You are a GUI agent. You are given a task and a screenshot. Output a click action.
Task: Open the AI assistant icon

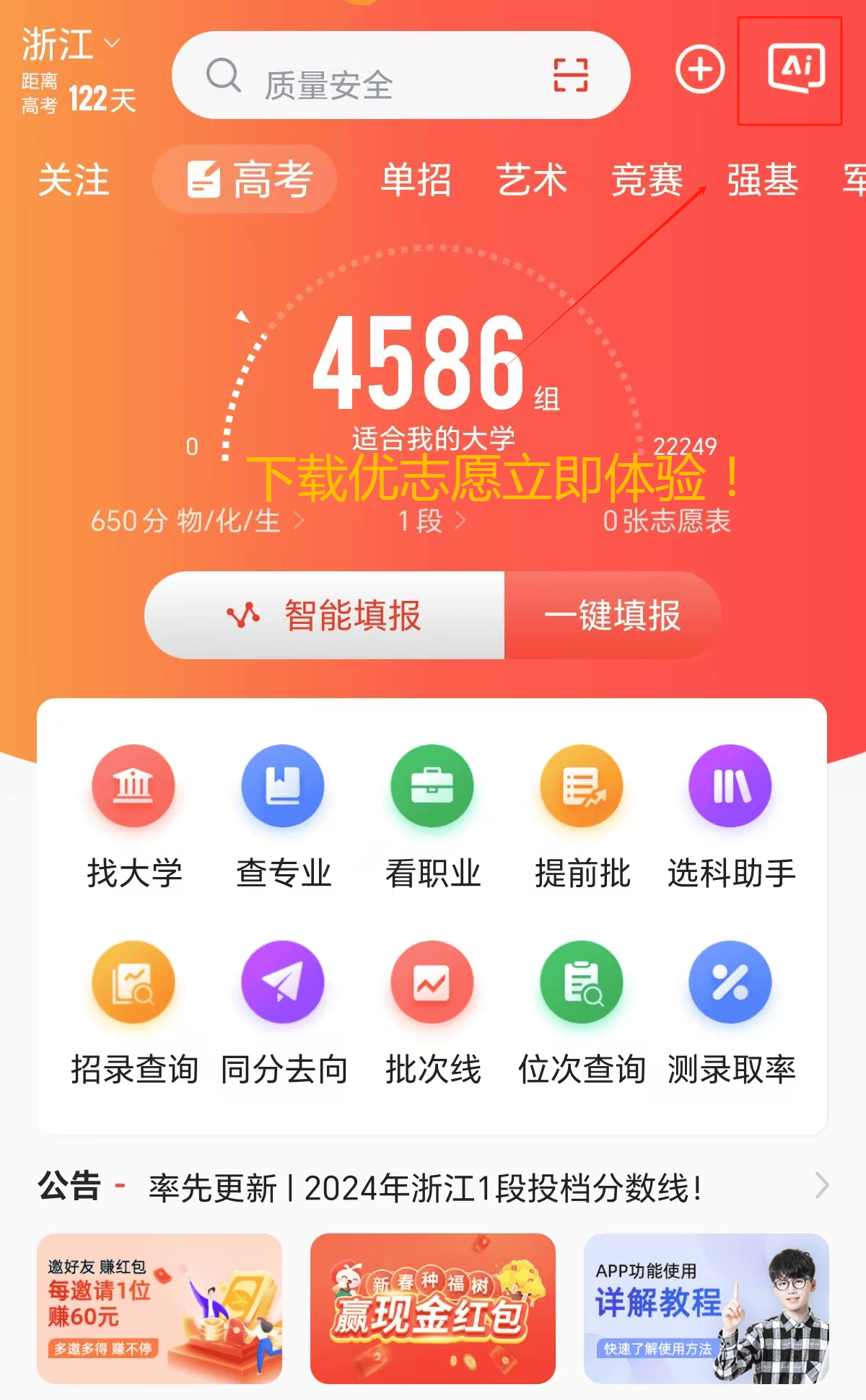[796, 69]
